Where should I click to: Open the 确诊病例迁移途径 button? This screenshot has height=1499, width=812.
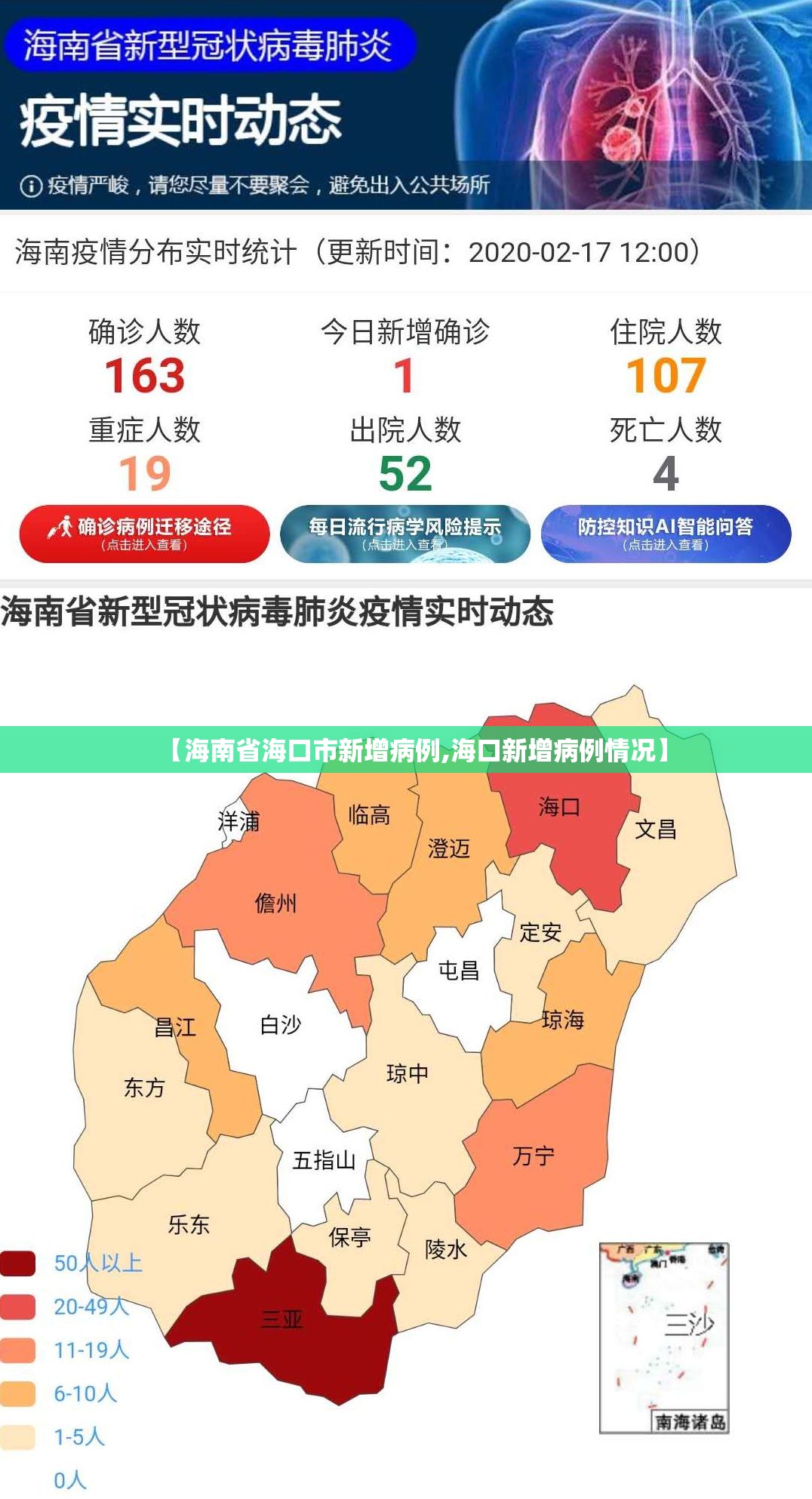[144, 534]
